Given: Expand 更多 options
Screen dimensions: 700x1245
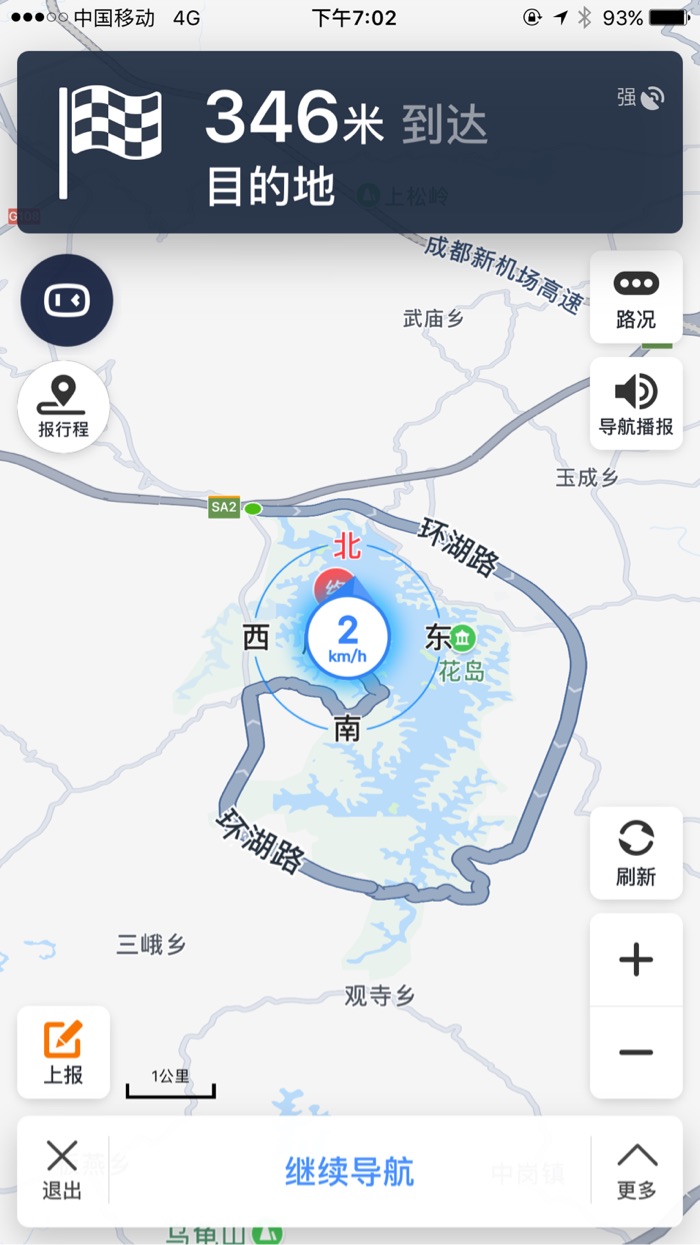Looking at the screenshot, I should pyautogui.click(x=636, y=1171).
